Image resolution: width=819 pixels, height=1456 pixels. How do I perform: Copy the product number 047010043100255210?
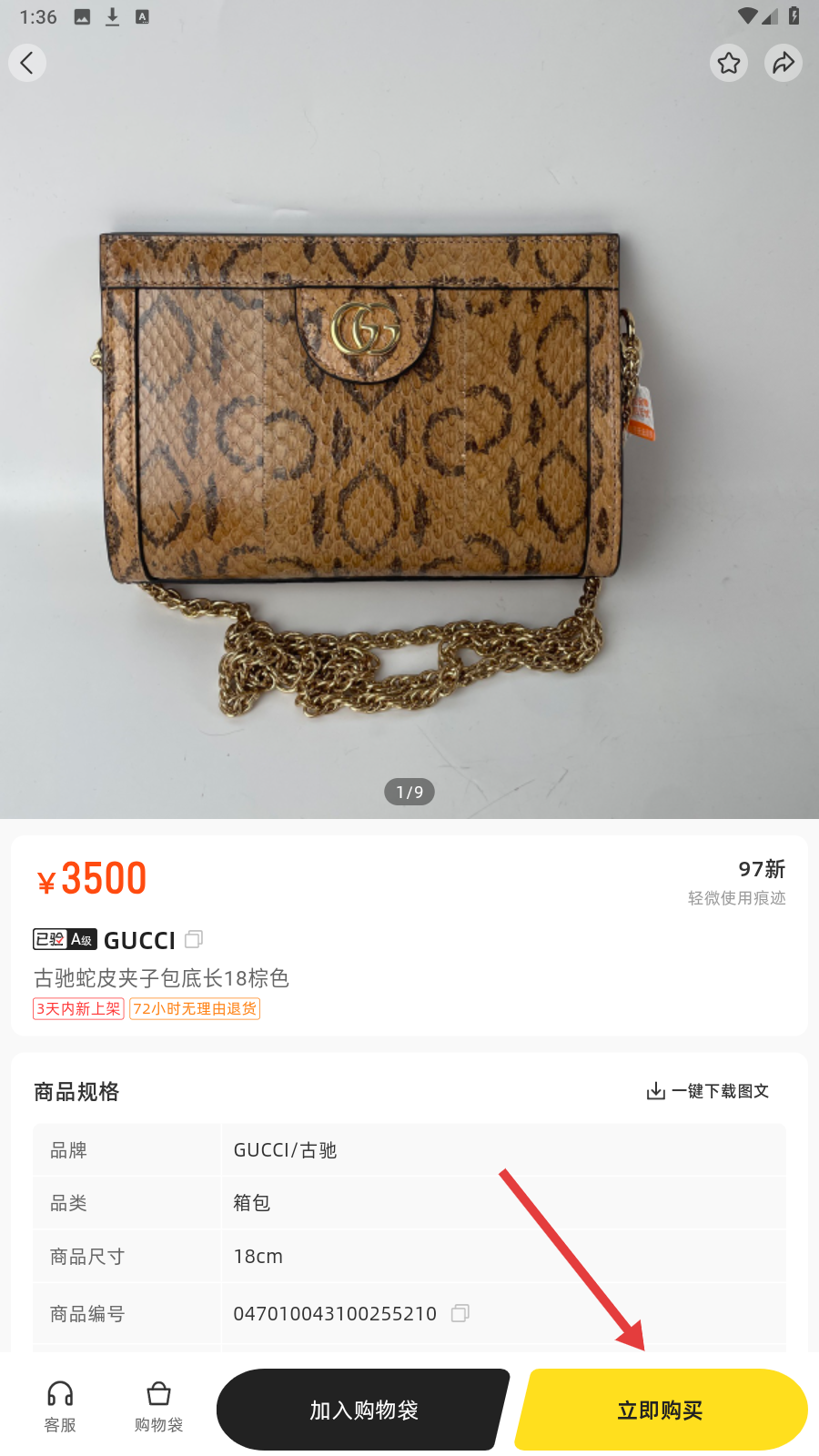click(460, 1313)
